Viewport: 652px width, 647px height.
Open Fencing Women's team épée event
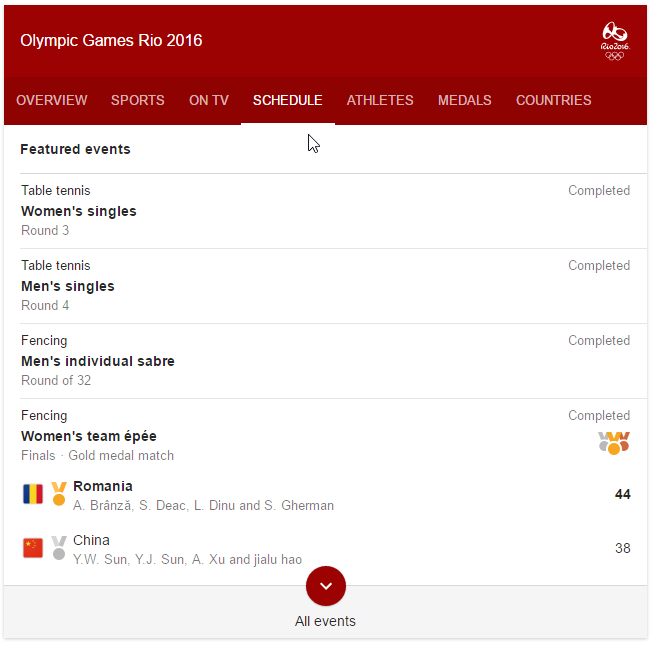point(89,436)
